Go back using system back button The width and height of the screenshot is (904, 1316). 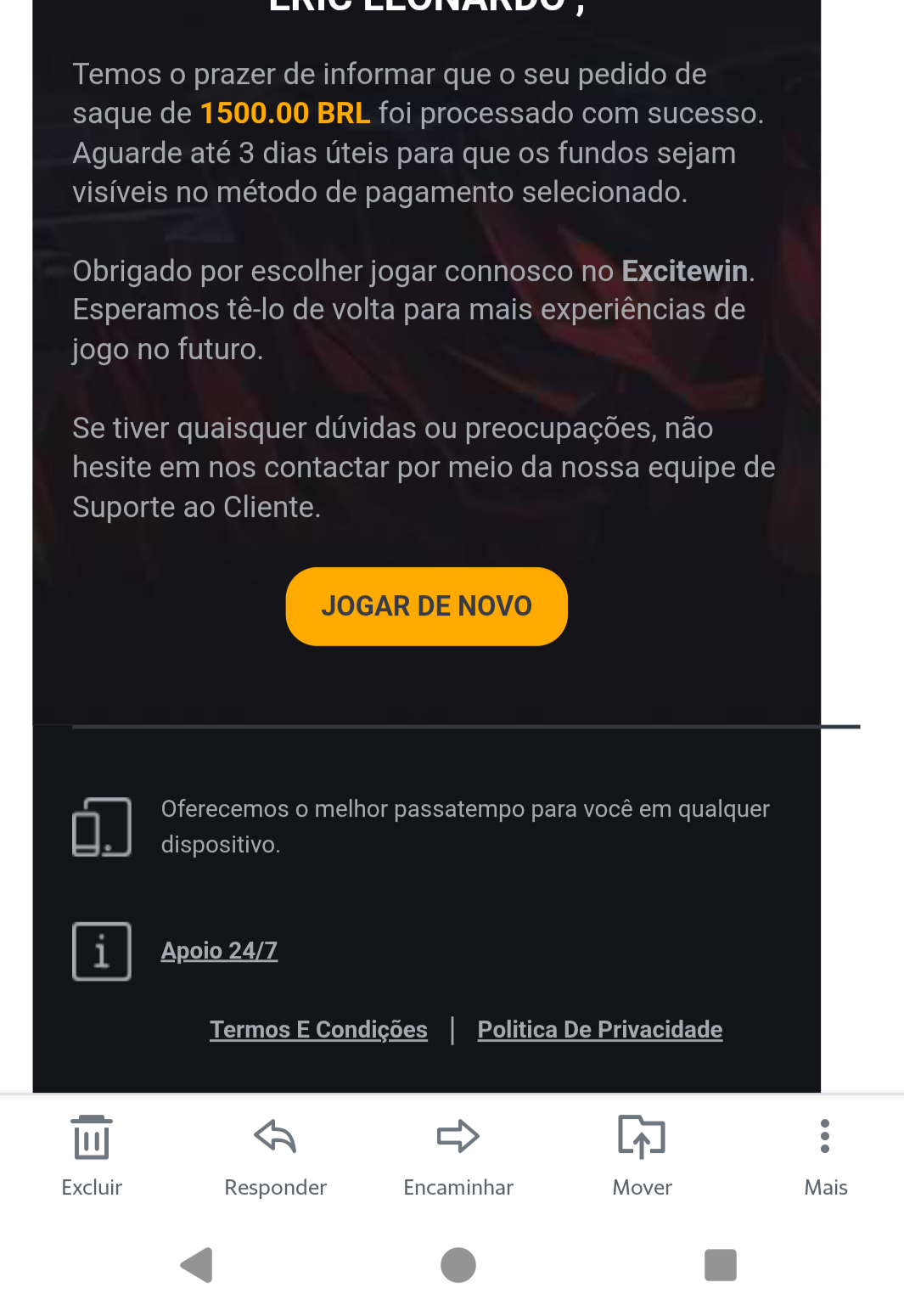197,1265
